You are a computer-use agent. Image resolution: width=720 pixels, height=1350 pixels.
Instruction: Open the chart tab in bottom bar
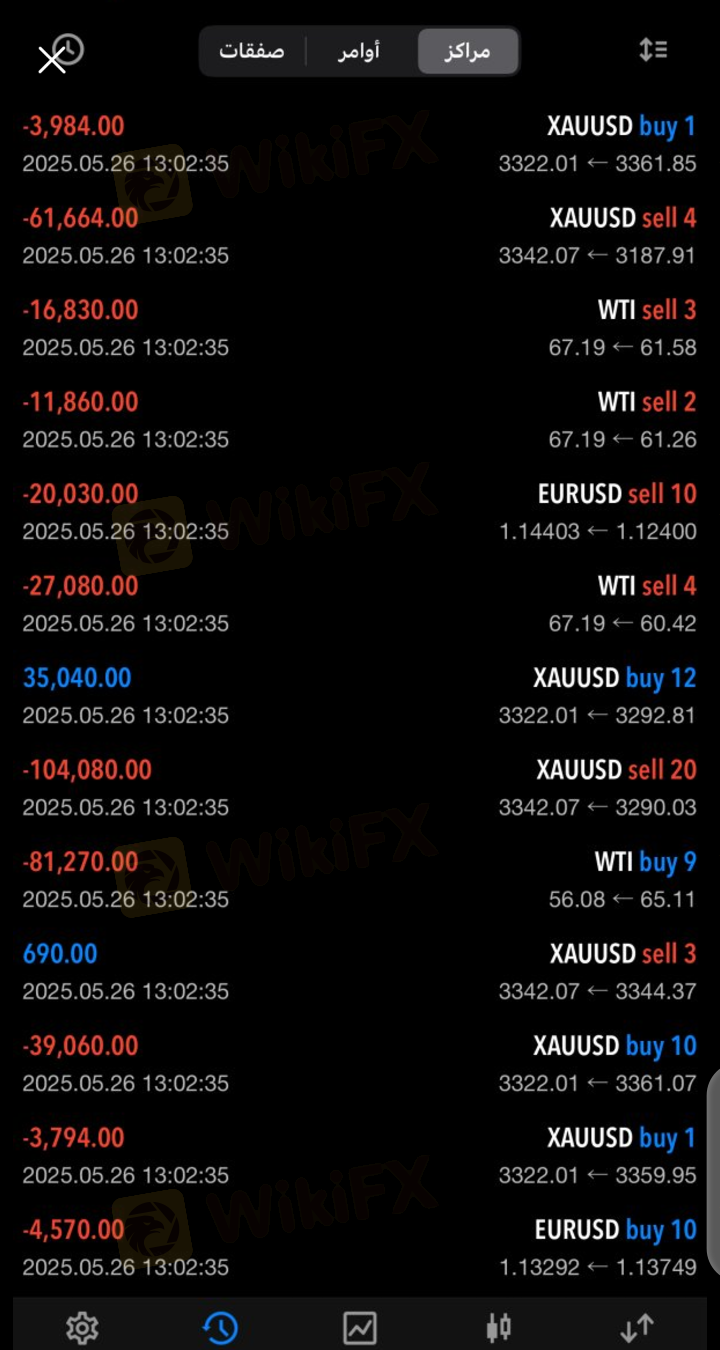(x=359, y=1328)
